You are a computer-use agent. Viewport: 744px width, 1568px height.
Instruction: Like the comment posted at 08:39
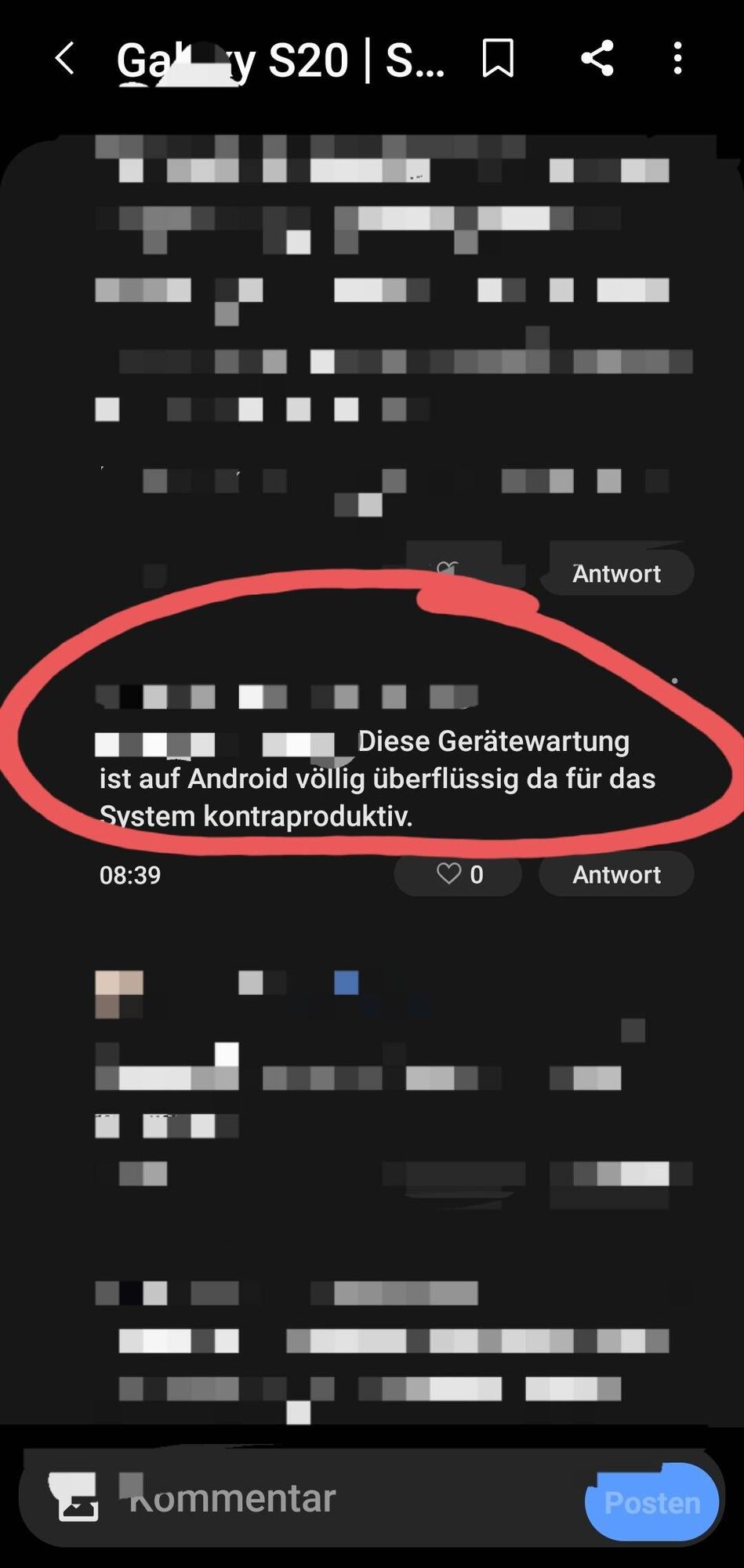click(x=458, y=874)
